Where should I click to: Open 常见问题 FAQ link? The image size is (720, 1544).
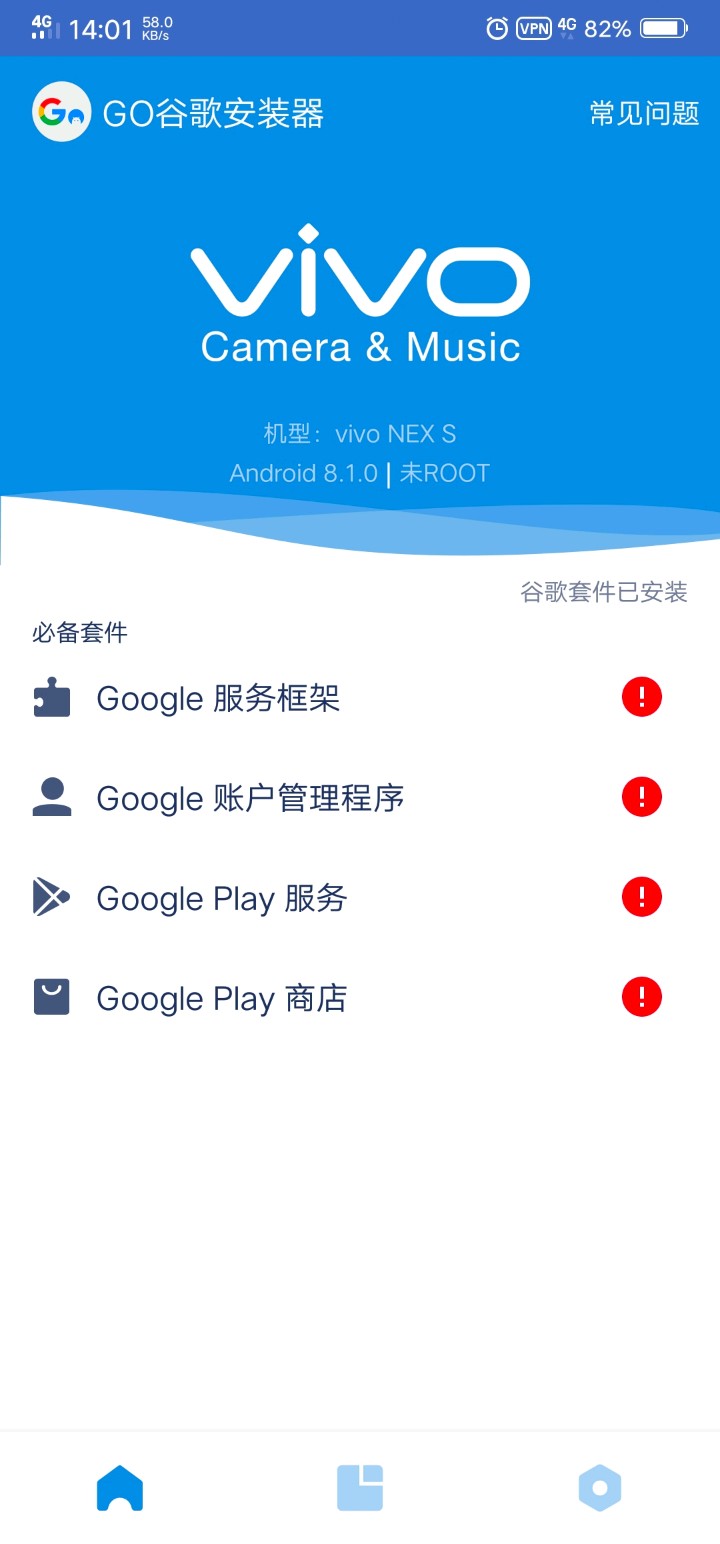[x=644, y=114]
